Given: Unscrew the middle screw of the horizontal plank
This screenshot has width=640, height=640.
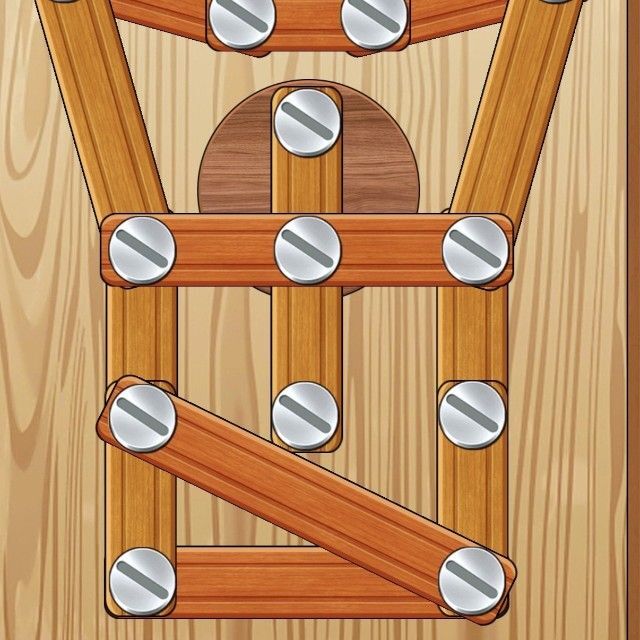Looking at the screenshot, I should click(x=308, y=250).
